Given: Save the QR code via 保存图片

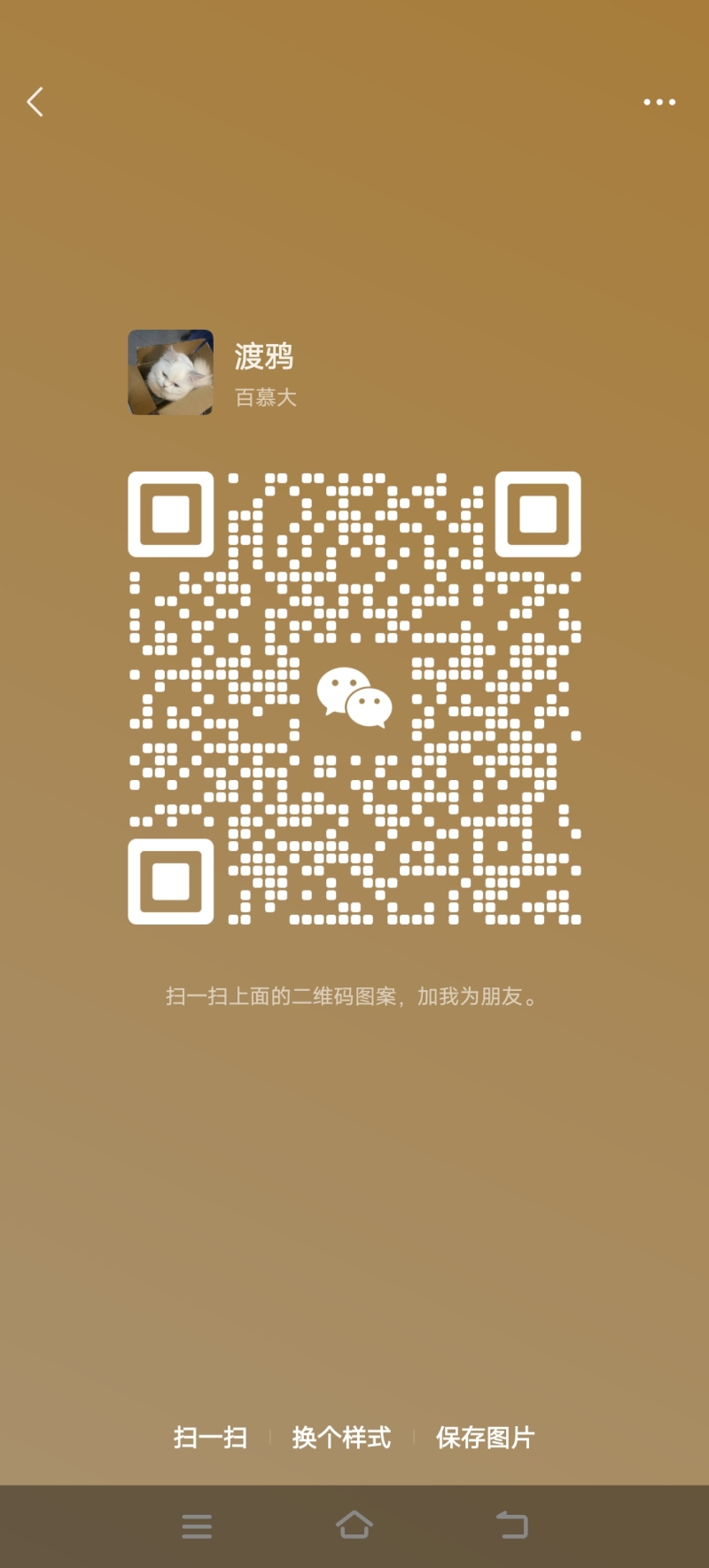Looking at the screenshot, I should coord(485,1437).
